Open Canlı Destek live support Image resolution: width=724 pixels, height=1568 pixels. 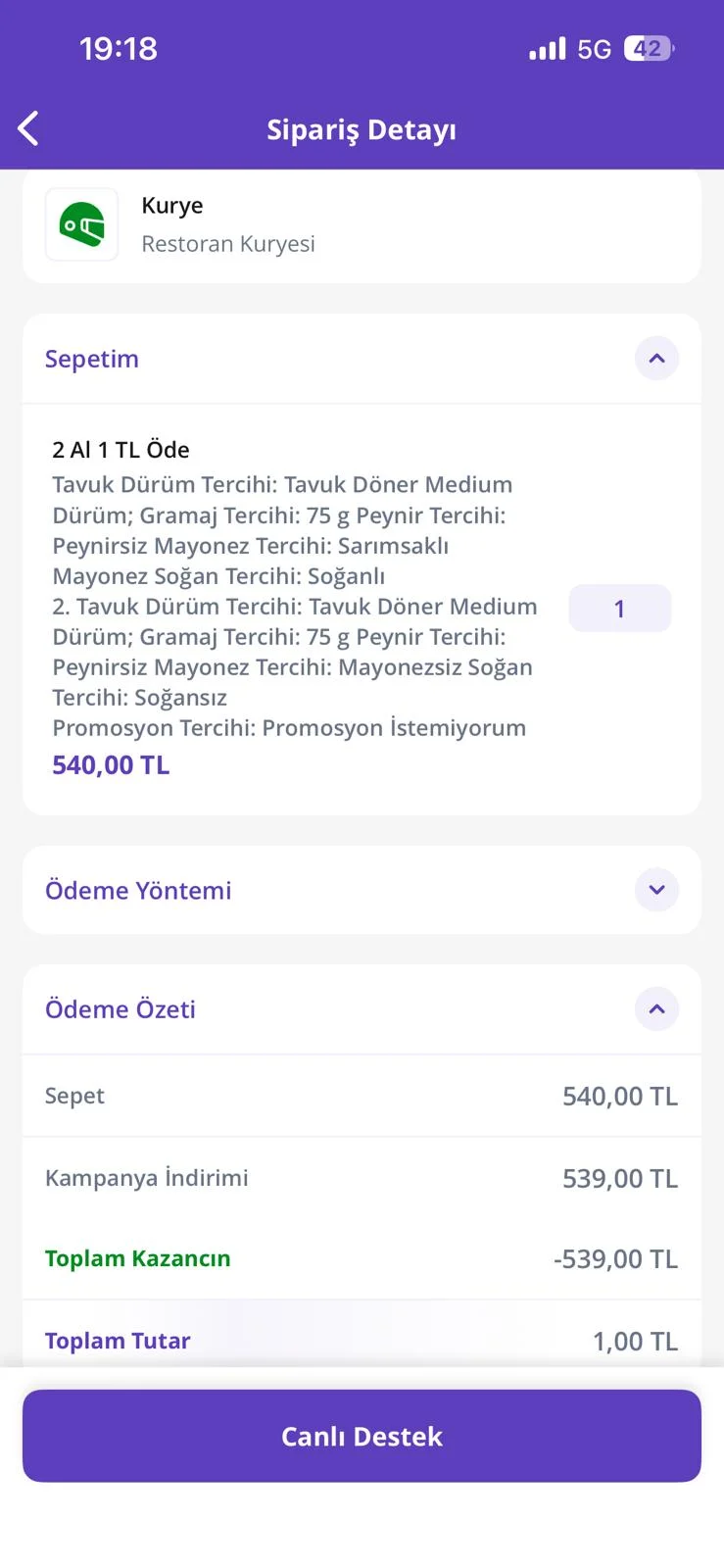[x=362, y=1436]
